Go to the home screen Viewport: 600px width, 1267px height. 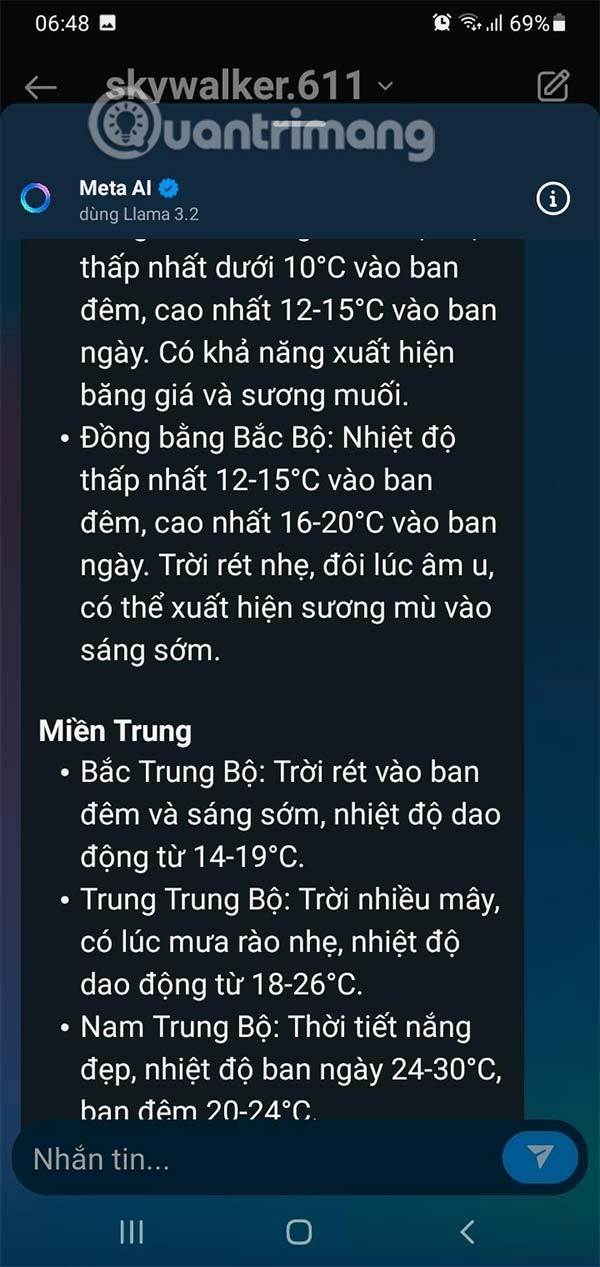point(299,1232)
